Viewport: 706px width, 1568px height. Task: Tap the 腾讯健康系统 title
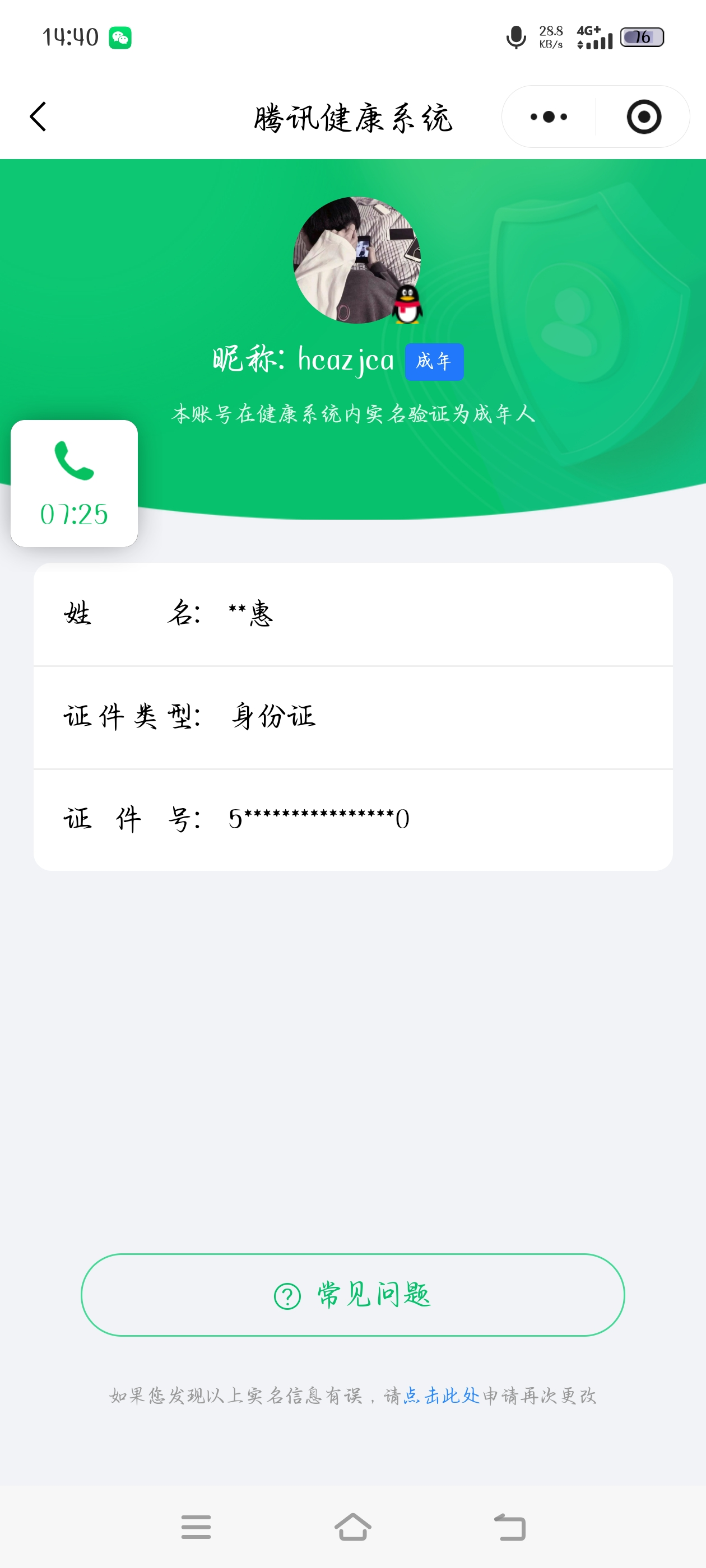(352, 117)
